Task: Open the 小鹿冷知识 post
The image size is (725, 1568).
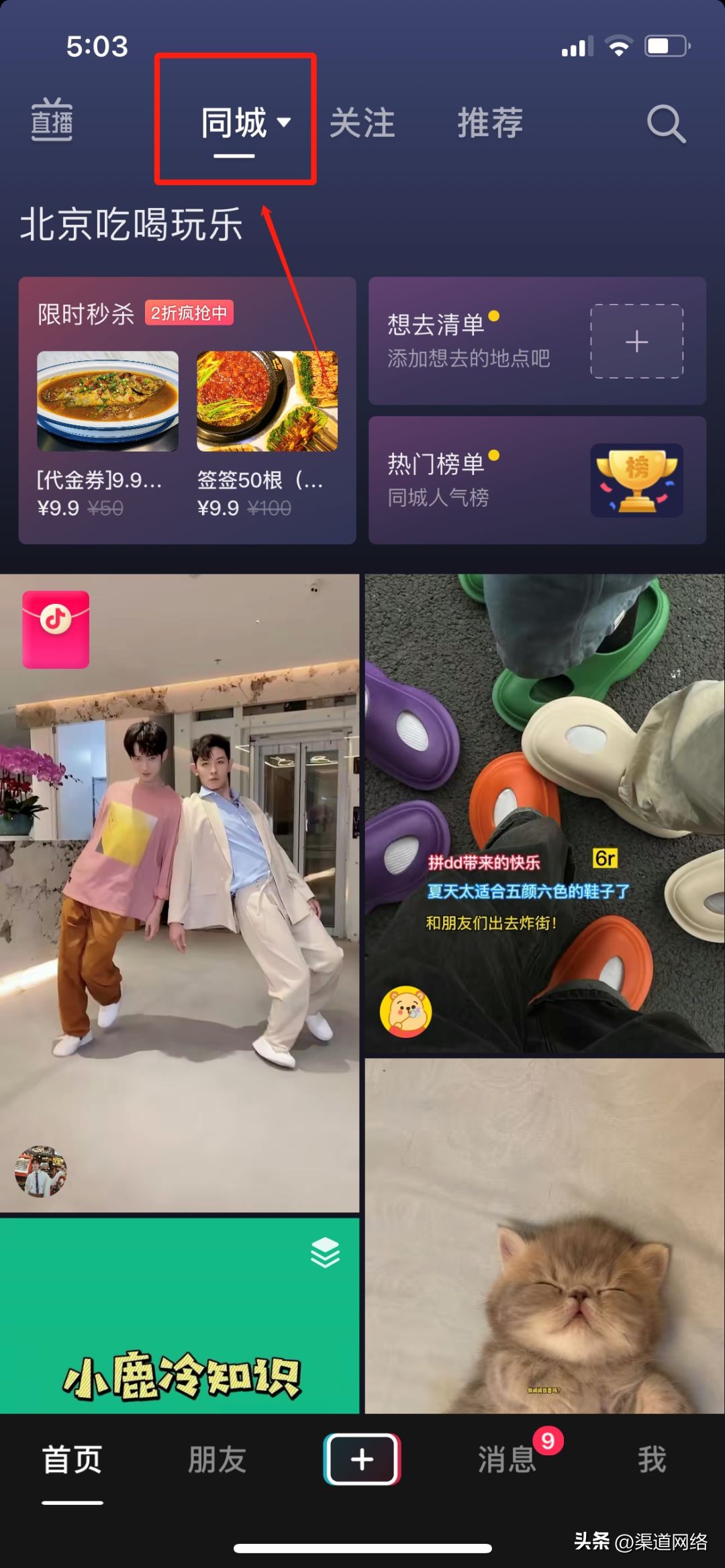Action: click(x=179, y=1315)
